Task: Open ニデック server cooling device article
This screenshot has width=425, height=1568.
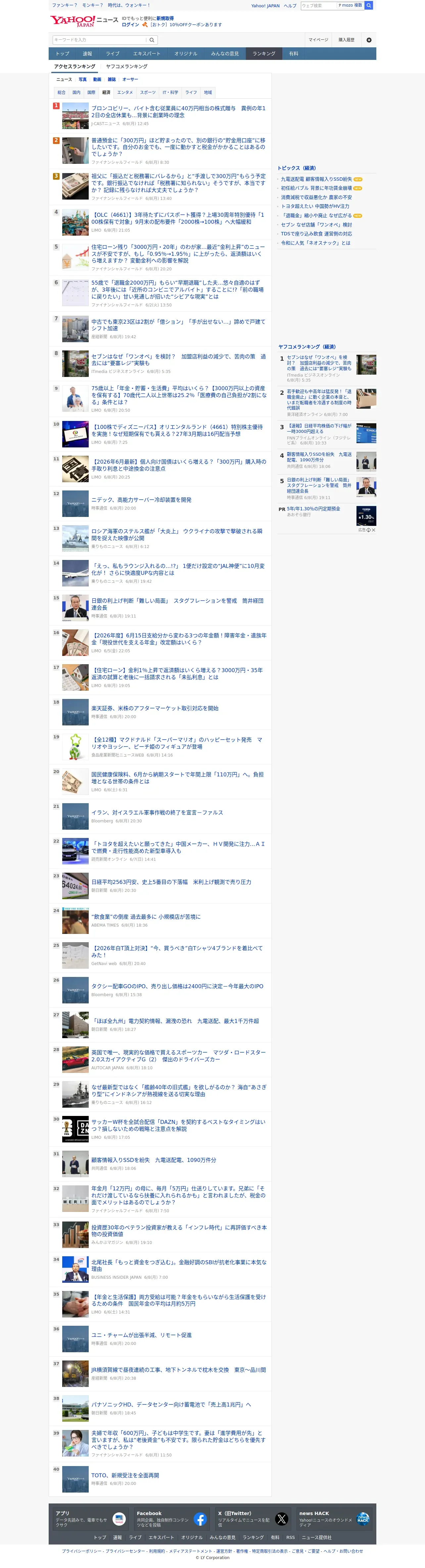Action: click(141, 500)
